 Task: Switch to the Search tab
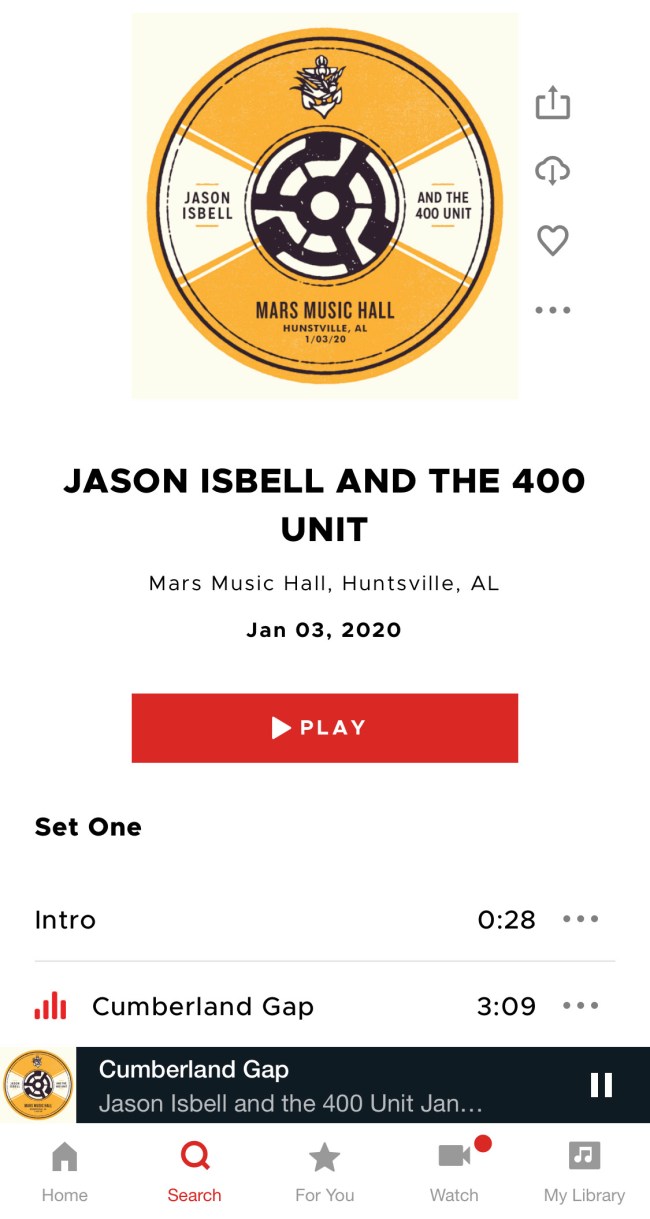pos(194,1173)
